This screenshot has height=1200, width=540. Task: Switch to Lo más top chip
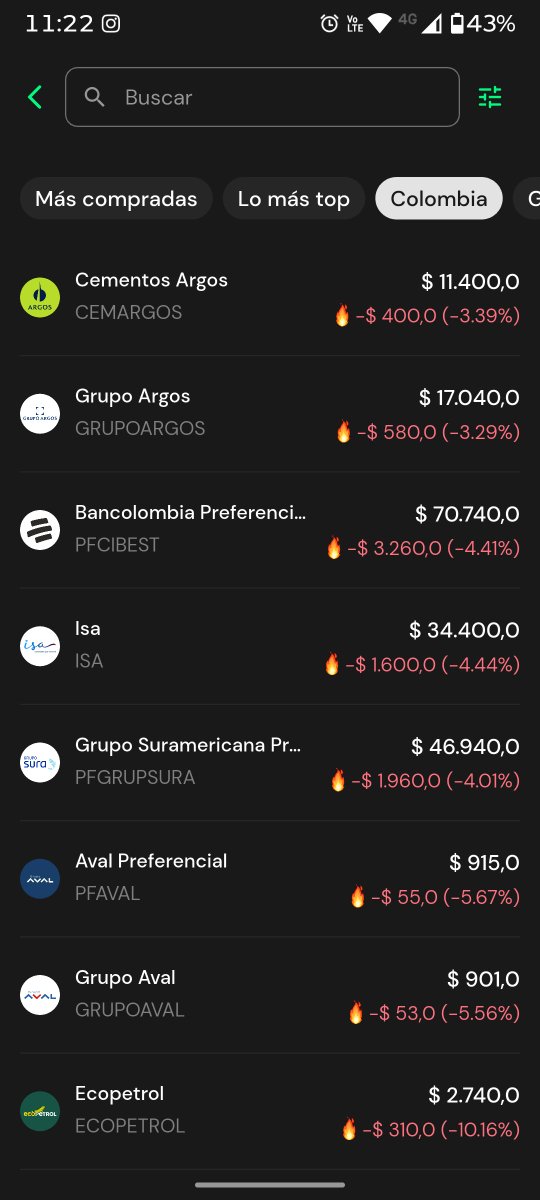[x=294, y=199]
